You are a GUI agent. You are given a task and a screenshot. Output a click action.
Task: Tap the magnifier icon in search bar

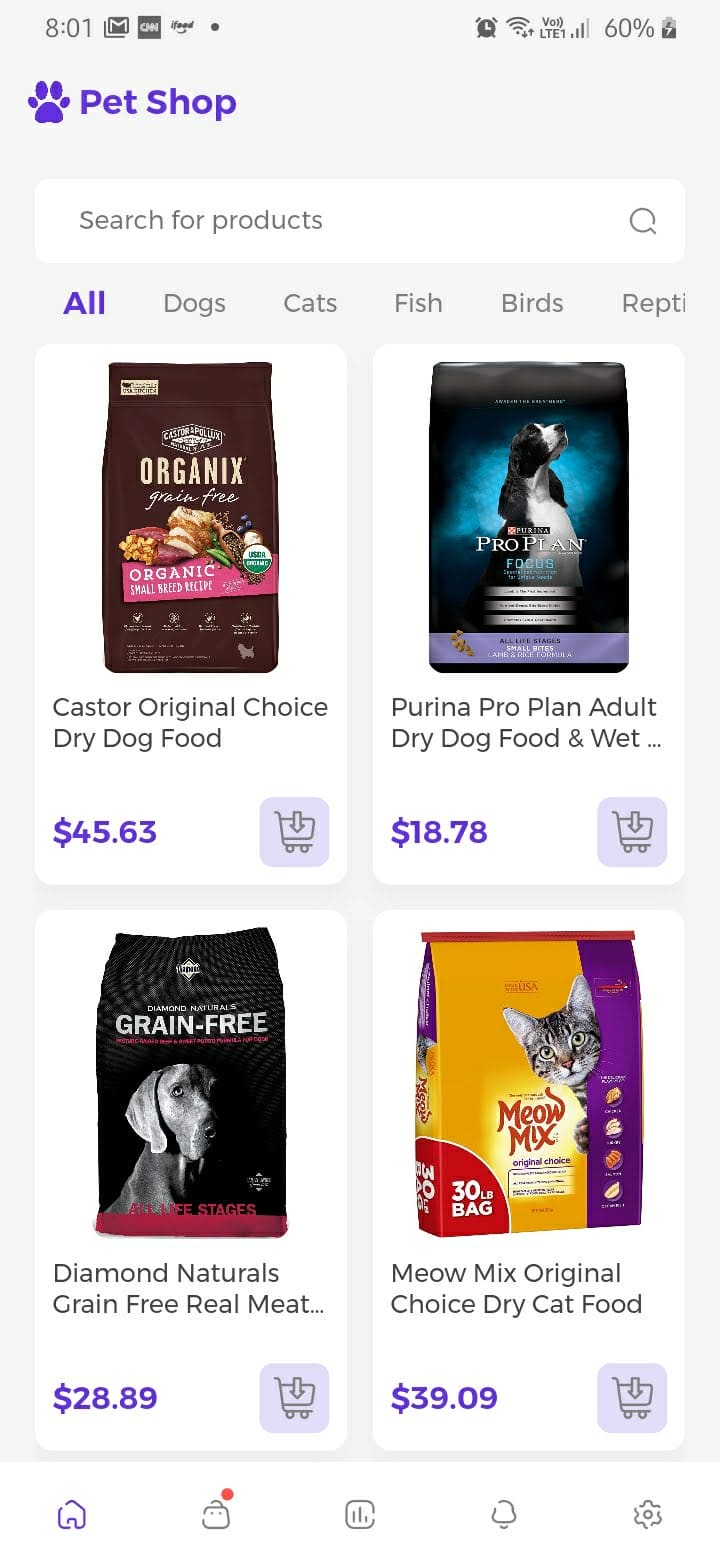tap(643, 220)
